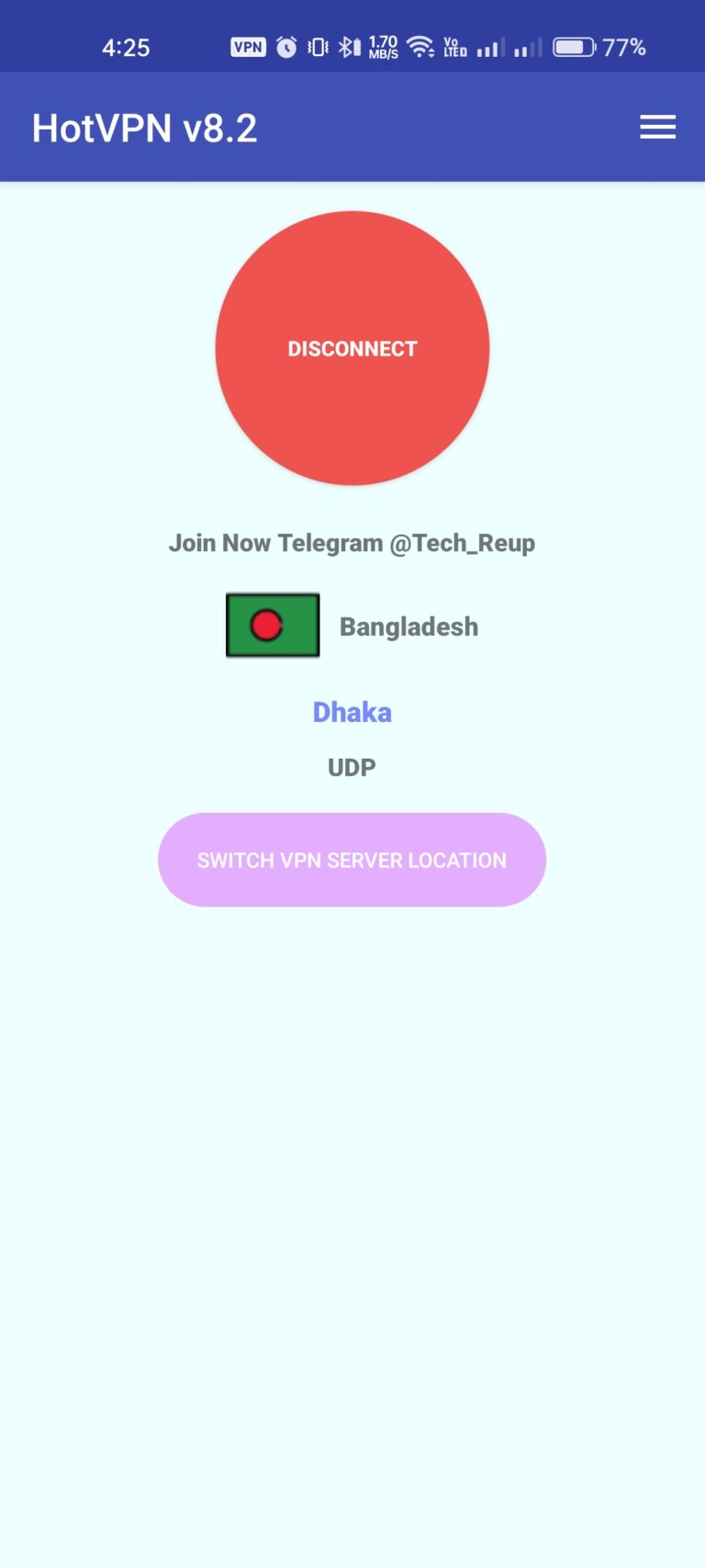Viewport: 705px width, 1568px height.
Task: Tap the Telegram @Tech_Reup join text
Action: point(352,543)
